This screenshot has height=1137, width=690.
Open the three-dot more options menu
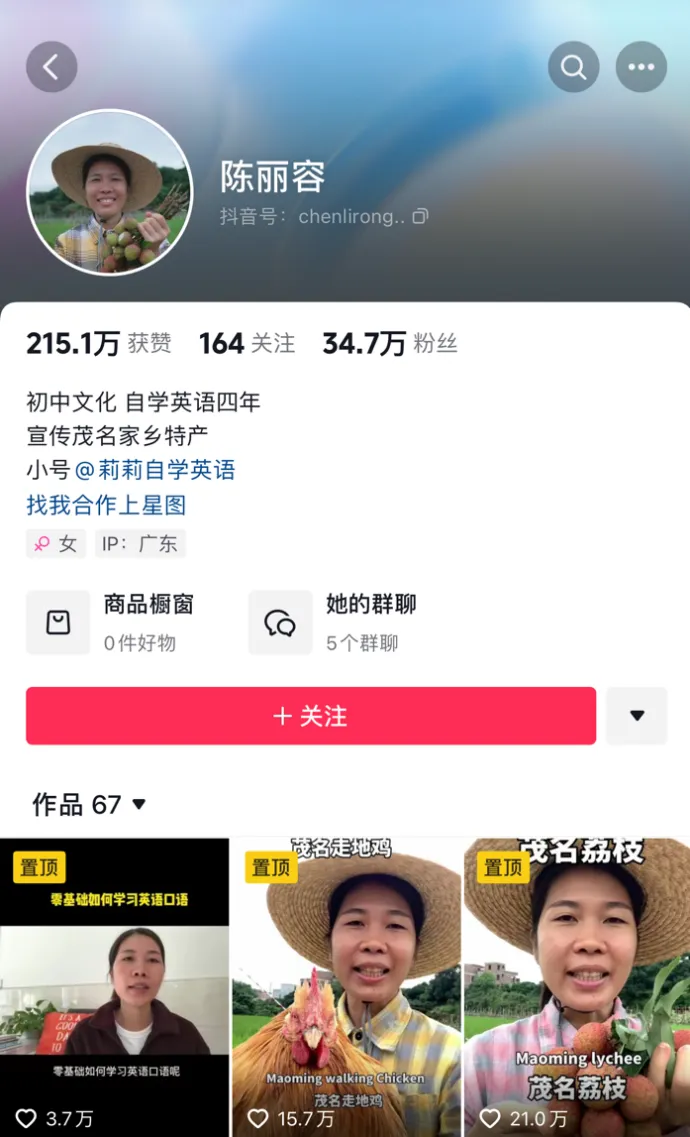[x=641, y=67]
